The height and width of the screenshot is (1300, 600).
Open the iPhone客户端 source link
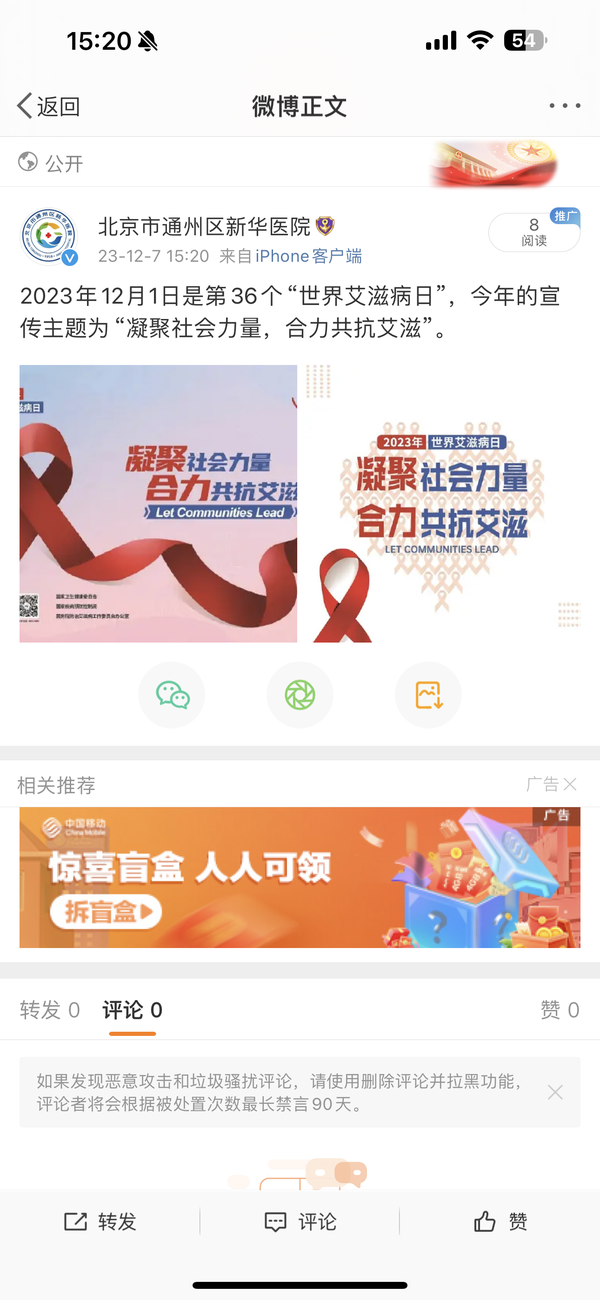308,256
